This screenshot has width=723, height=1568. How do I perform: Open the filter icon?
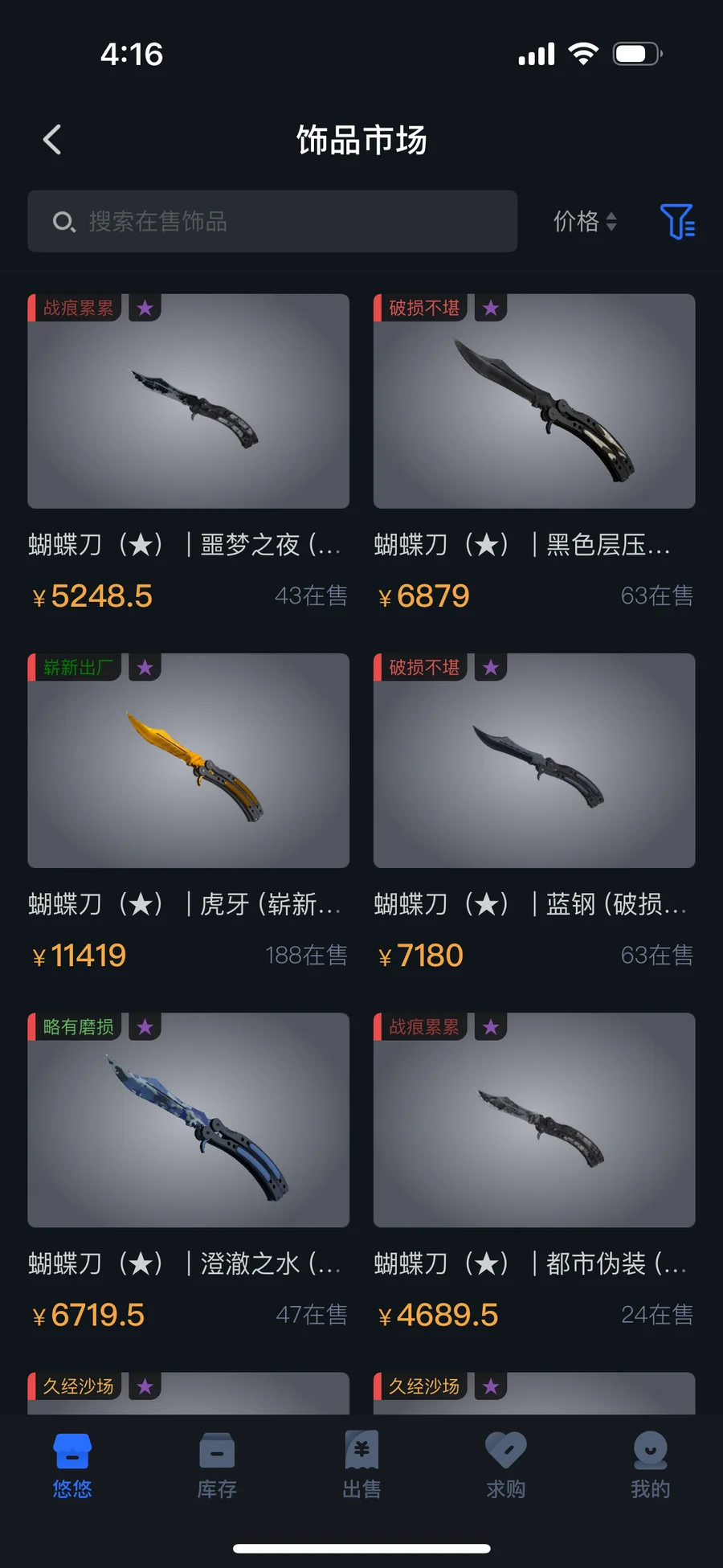(677, 221)
